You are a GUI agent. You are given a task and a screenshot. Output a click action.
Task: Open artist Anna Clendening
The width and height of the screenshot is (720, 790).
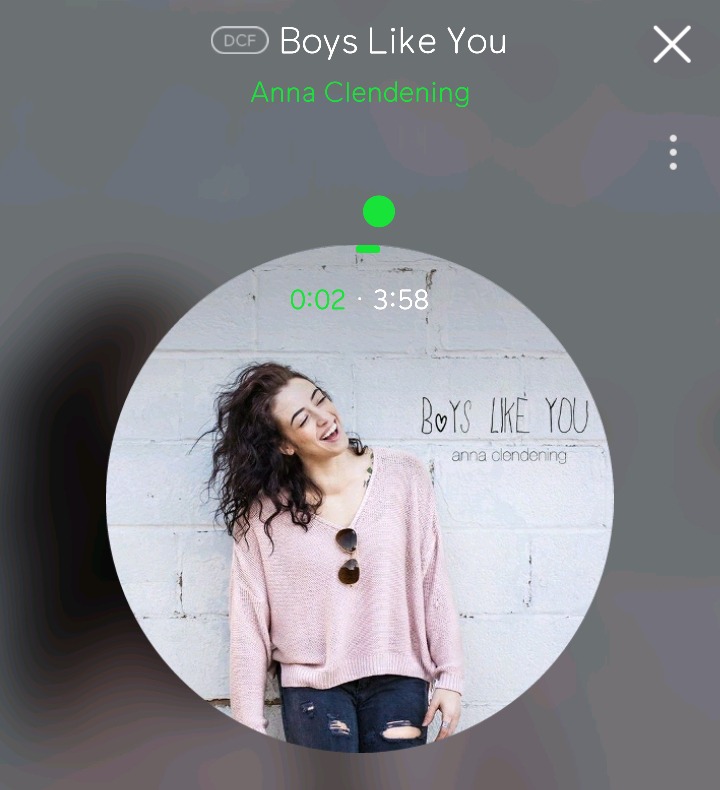pyautogui.click(x=360, y=93)
